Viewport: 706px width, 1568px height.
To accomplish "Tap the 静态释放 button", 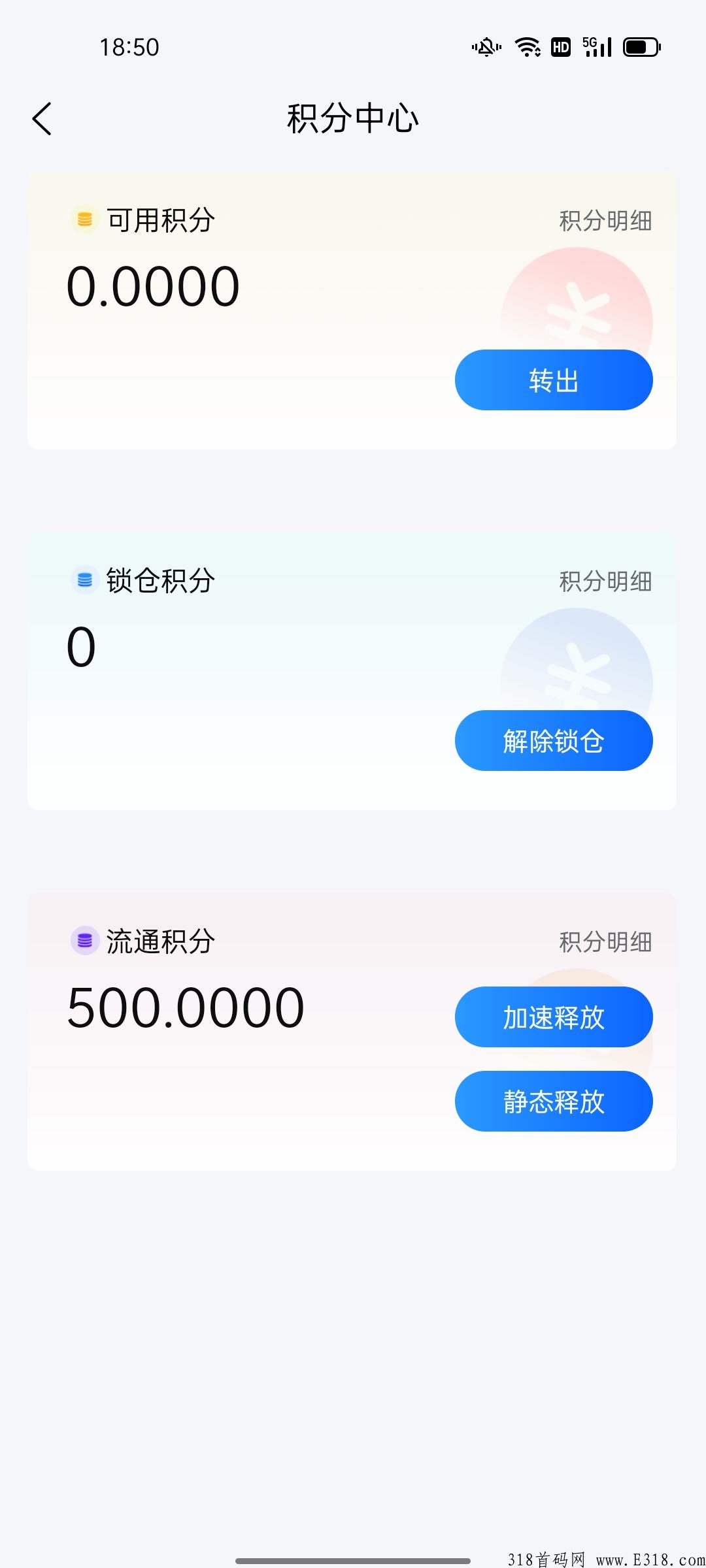I will point(553,1101).
